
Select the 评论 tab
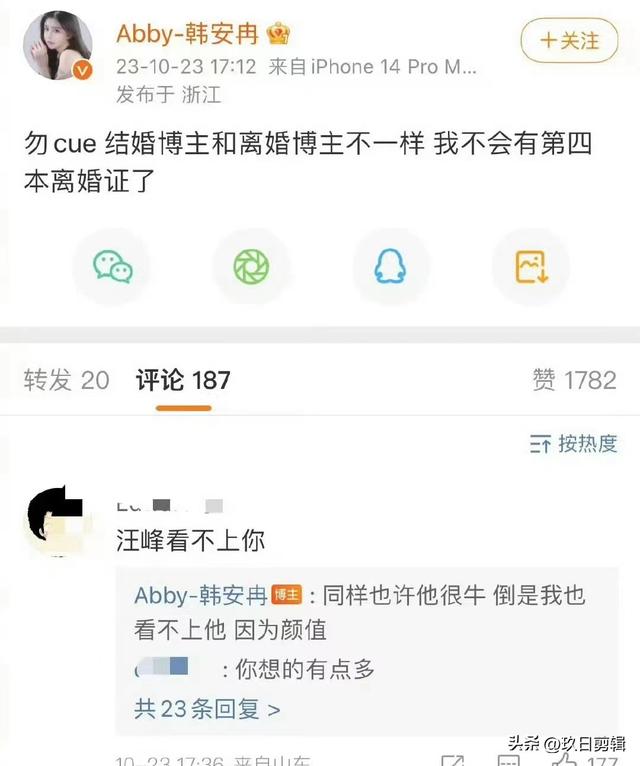(183, 380)
